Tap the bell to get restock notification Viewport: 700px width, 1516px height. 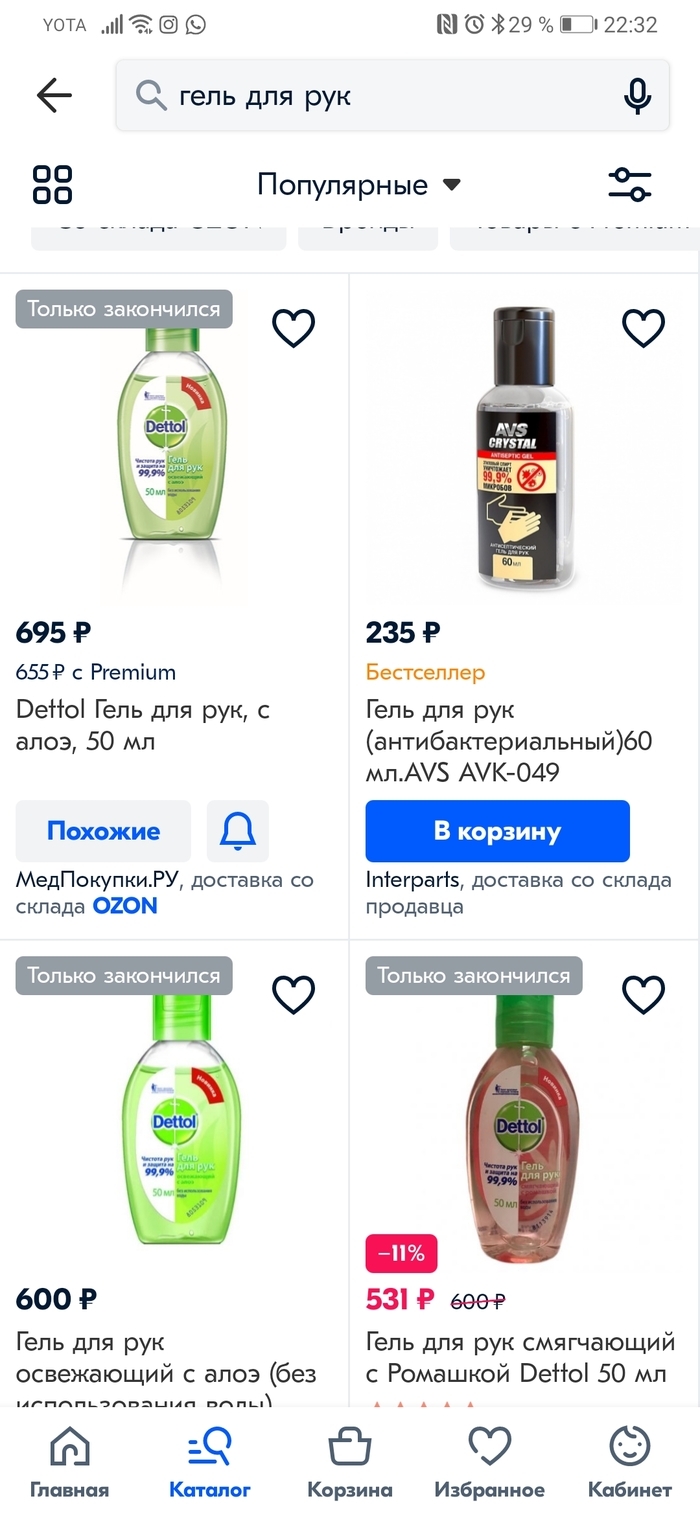(238, 831)
